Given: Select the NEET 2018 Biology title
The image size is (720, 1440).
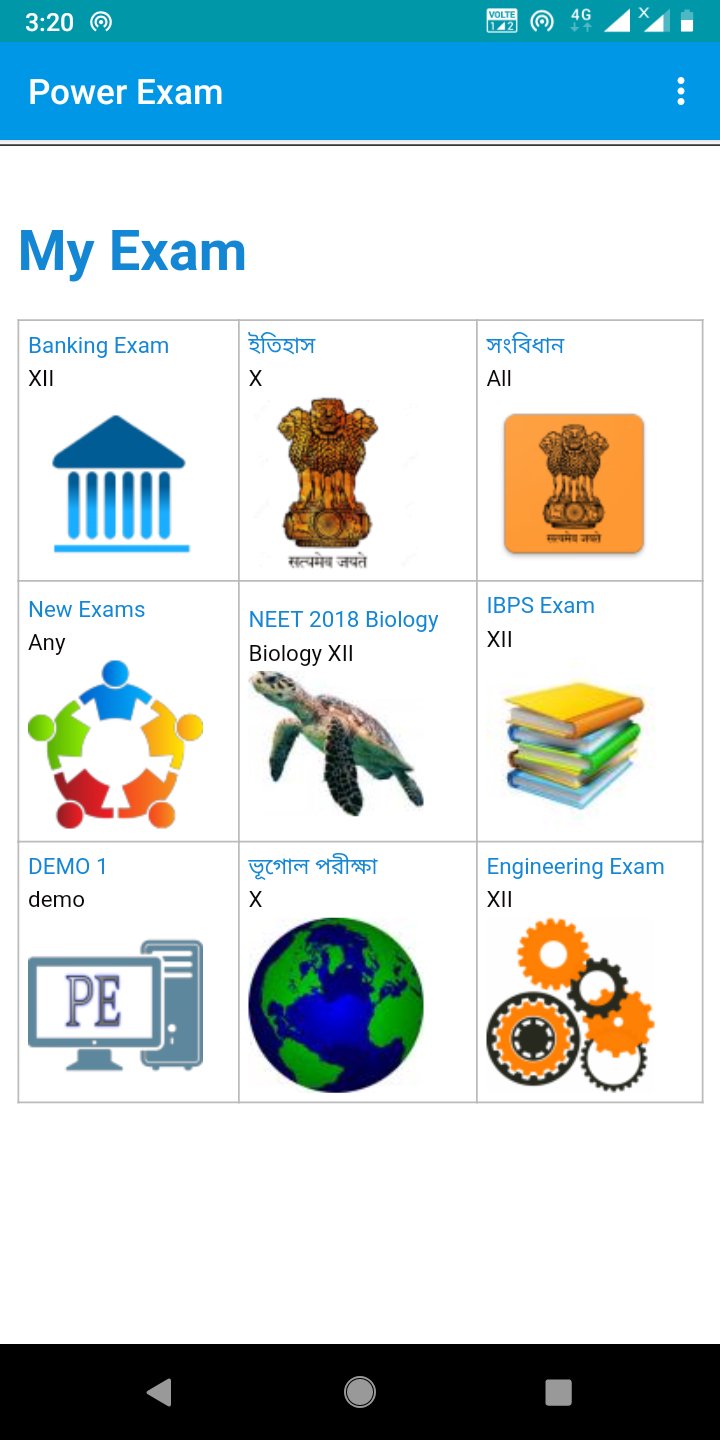Looking at the screenshot, I should click(x=343, y=619).
